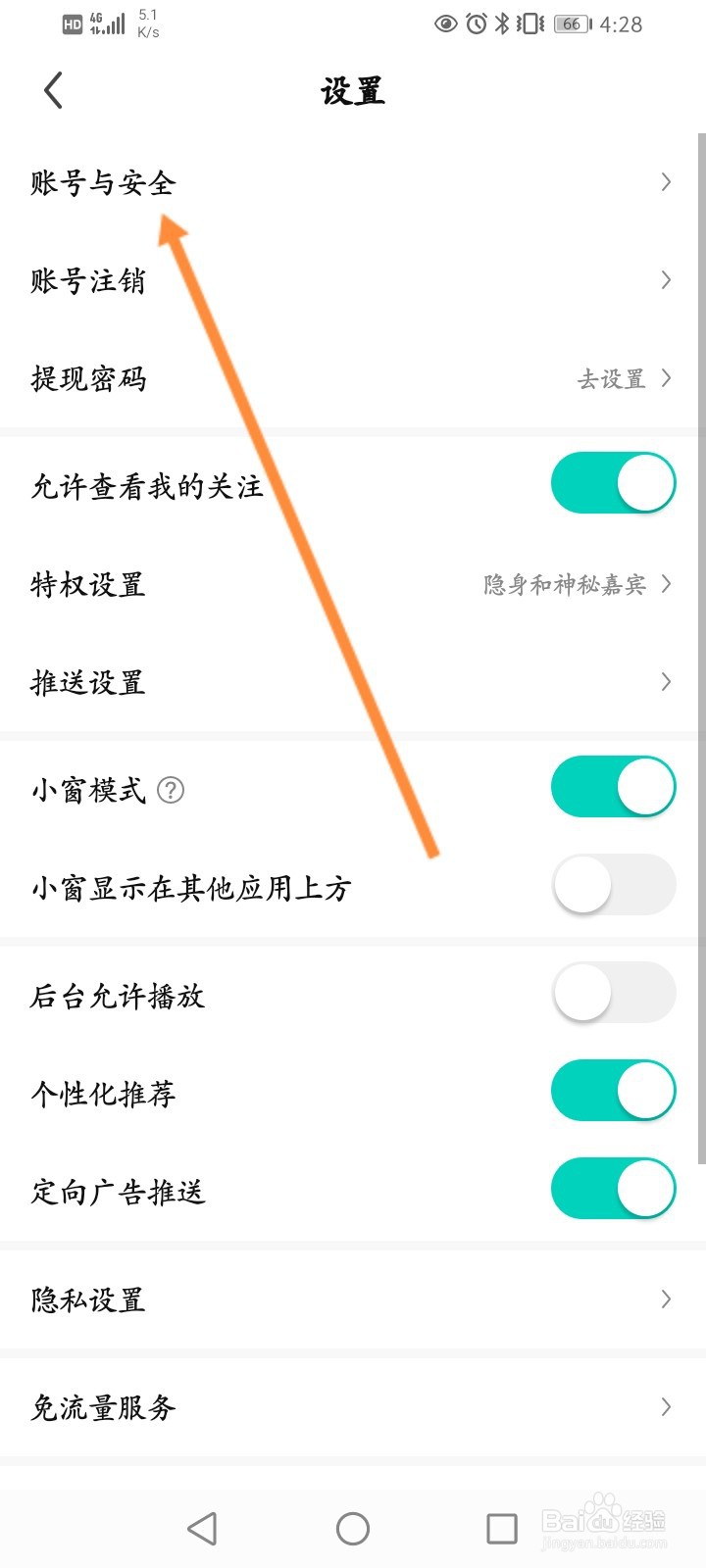Open the 免流量服务 option

coord(102,1407)
